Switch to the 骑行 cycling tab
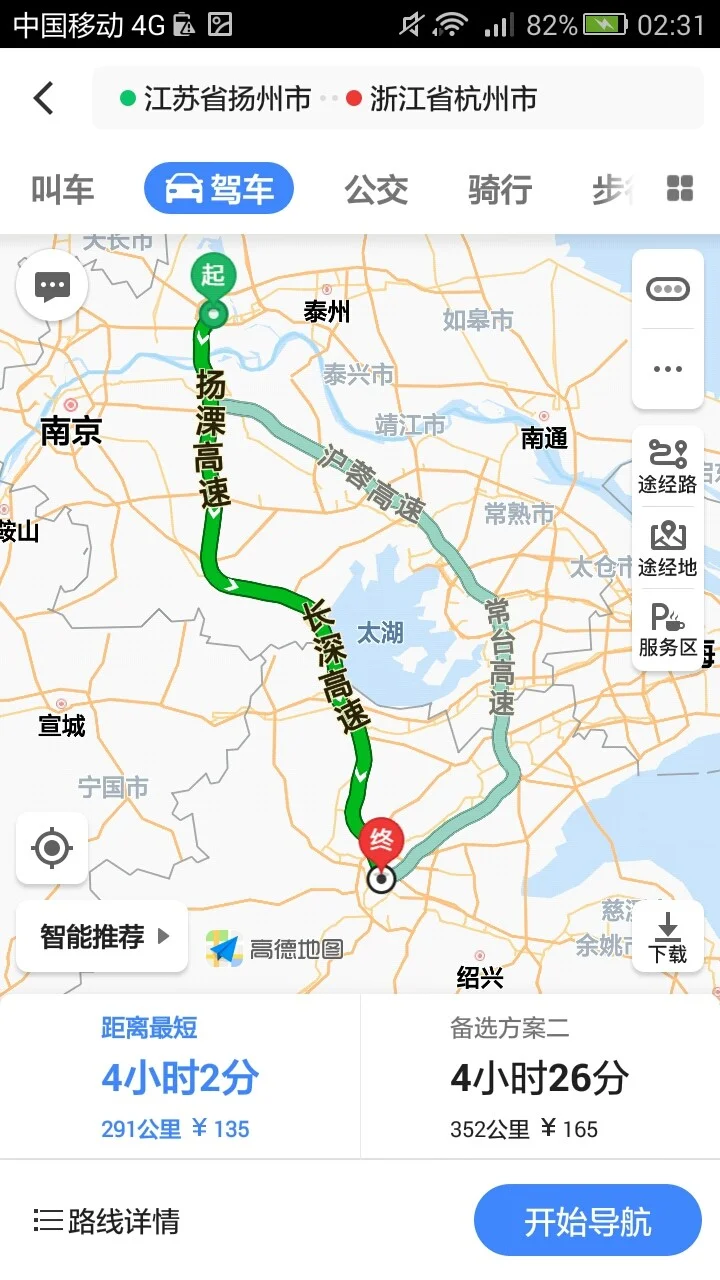 (x=498, y=189)
